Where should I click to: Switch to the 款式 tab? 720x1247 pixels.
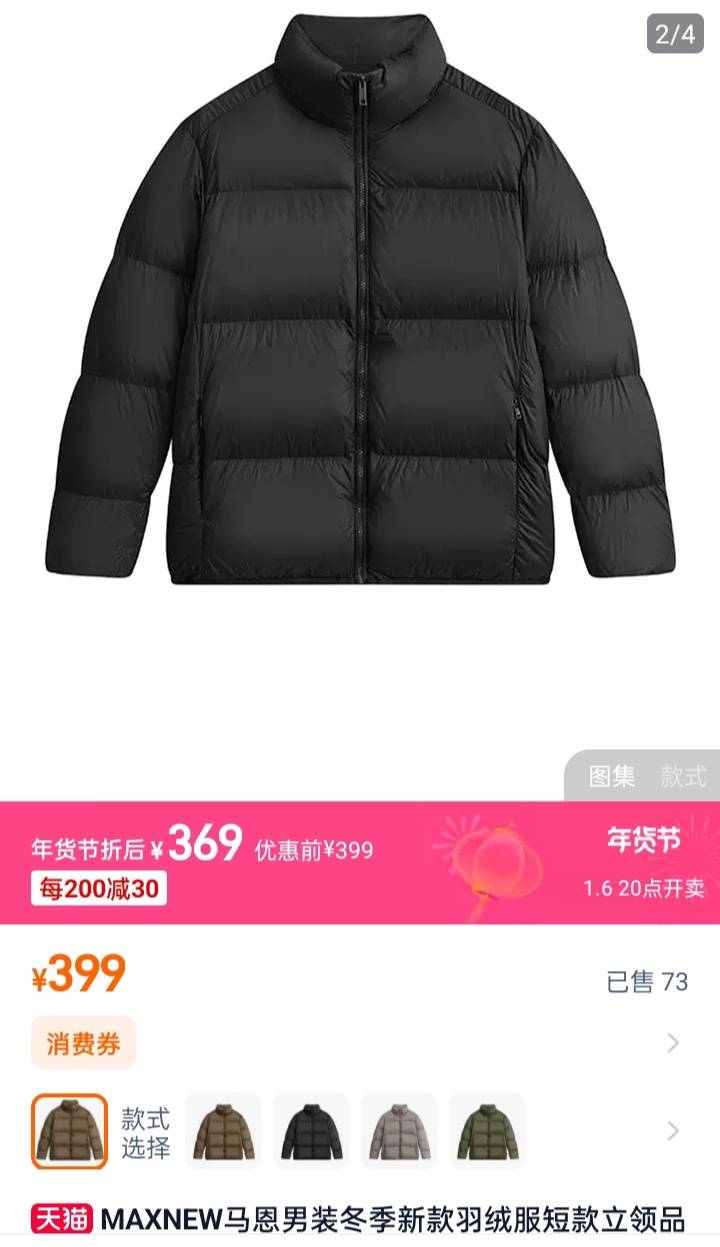[683, 776]
